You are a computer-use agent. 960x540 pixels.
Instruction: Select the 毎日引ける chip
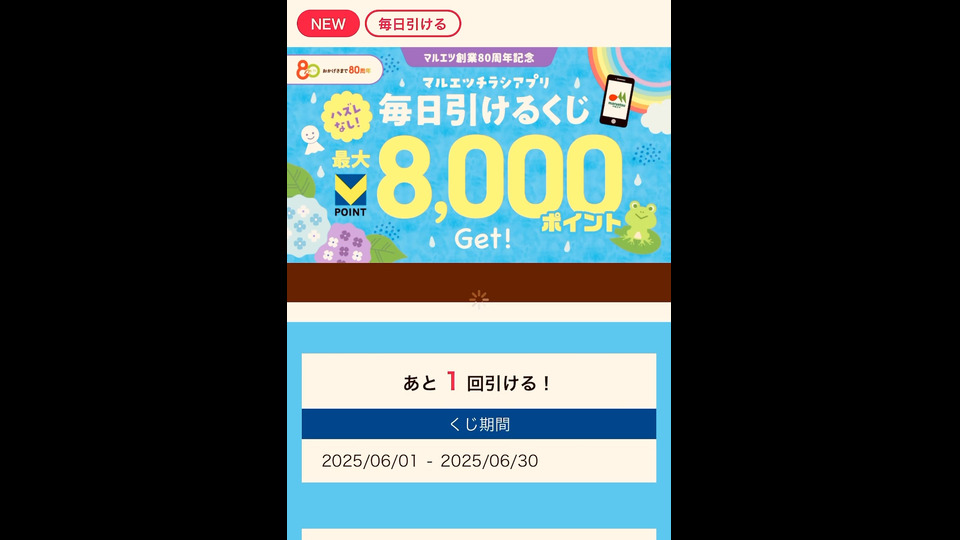click(412, 24)
